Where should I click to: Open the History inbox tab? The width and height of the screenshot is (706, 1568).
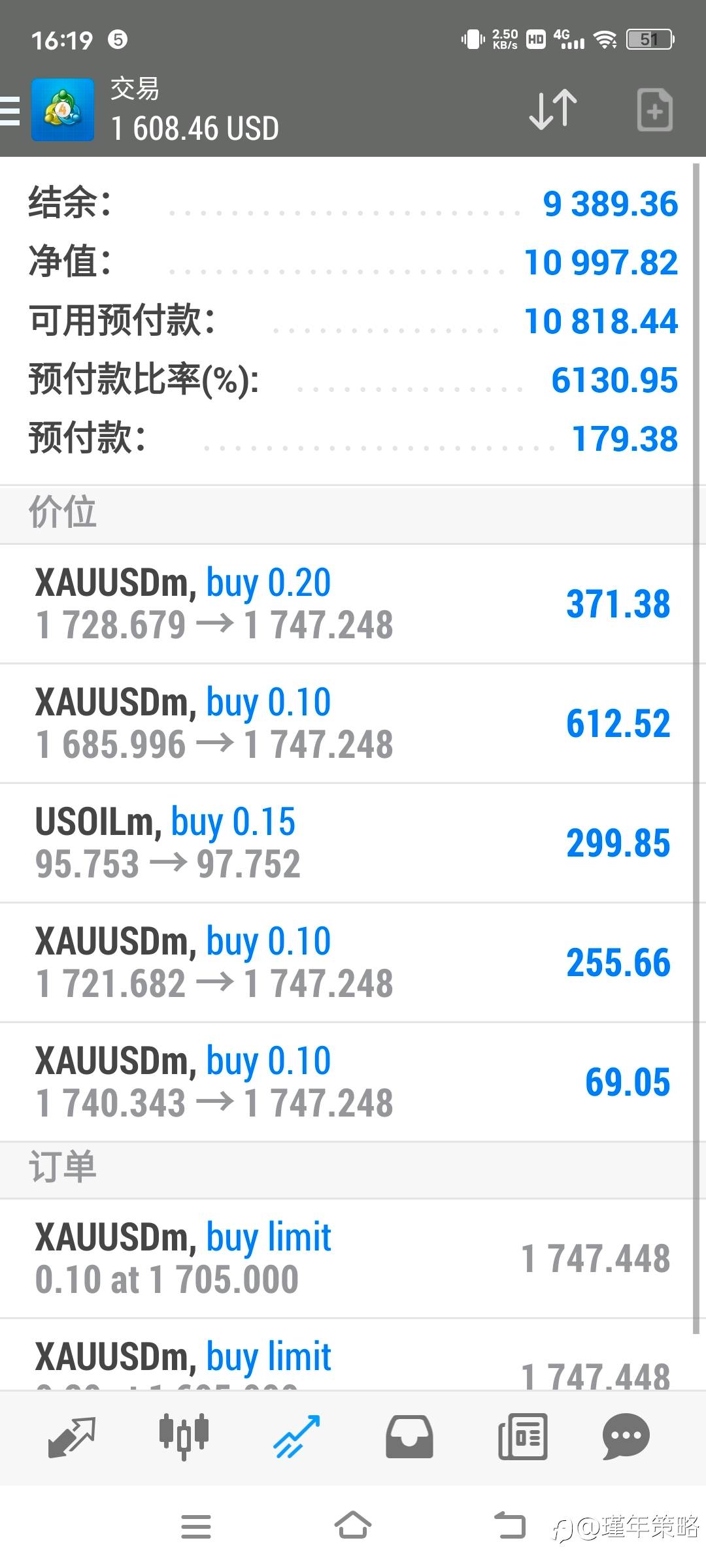409,1437
